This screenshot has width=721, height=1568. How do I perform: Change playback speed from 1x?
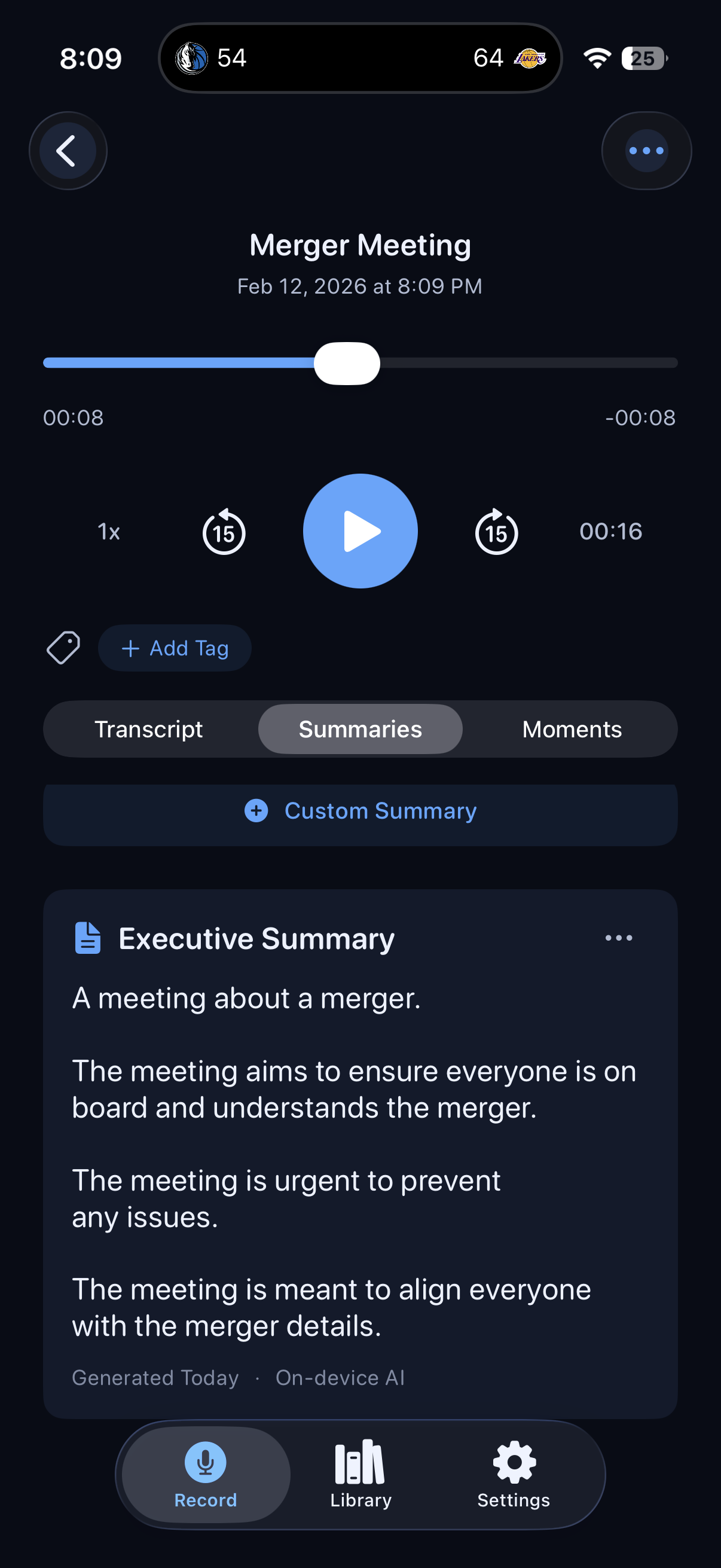tap(109, 531)
